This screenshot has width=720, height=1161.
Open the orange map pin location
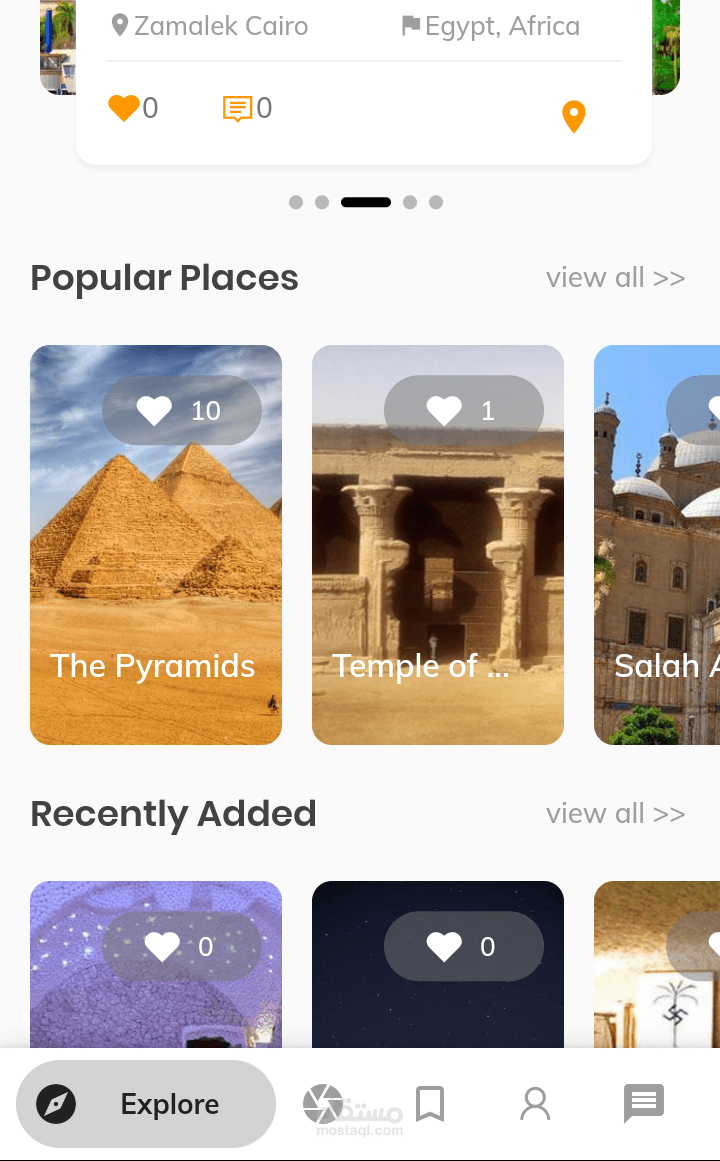pos(573,117)
